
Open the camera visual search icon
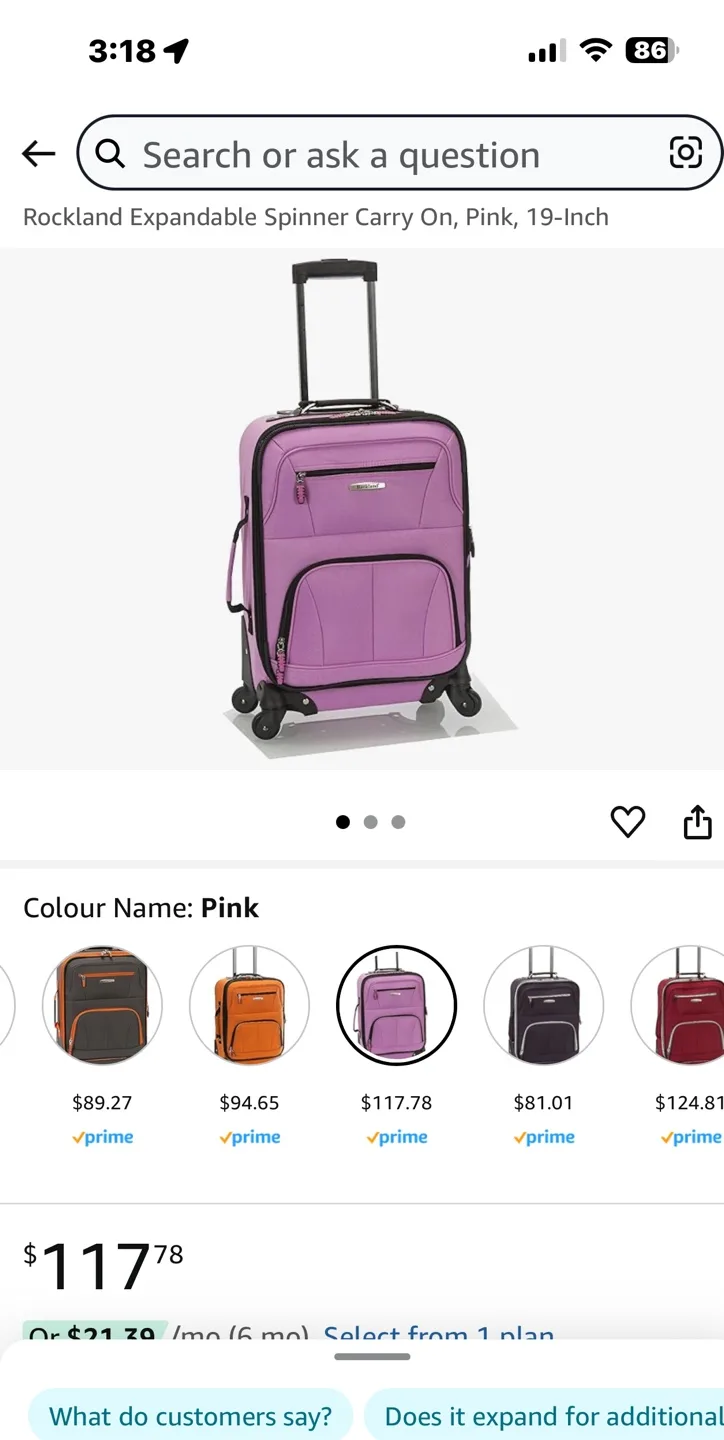pyautogui.click(x=685, y=153)
